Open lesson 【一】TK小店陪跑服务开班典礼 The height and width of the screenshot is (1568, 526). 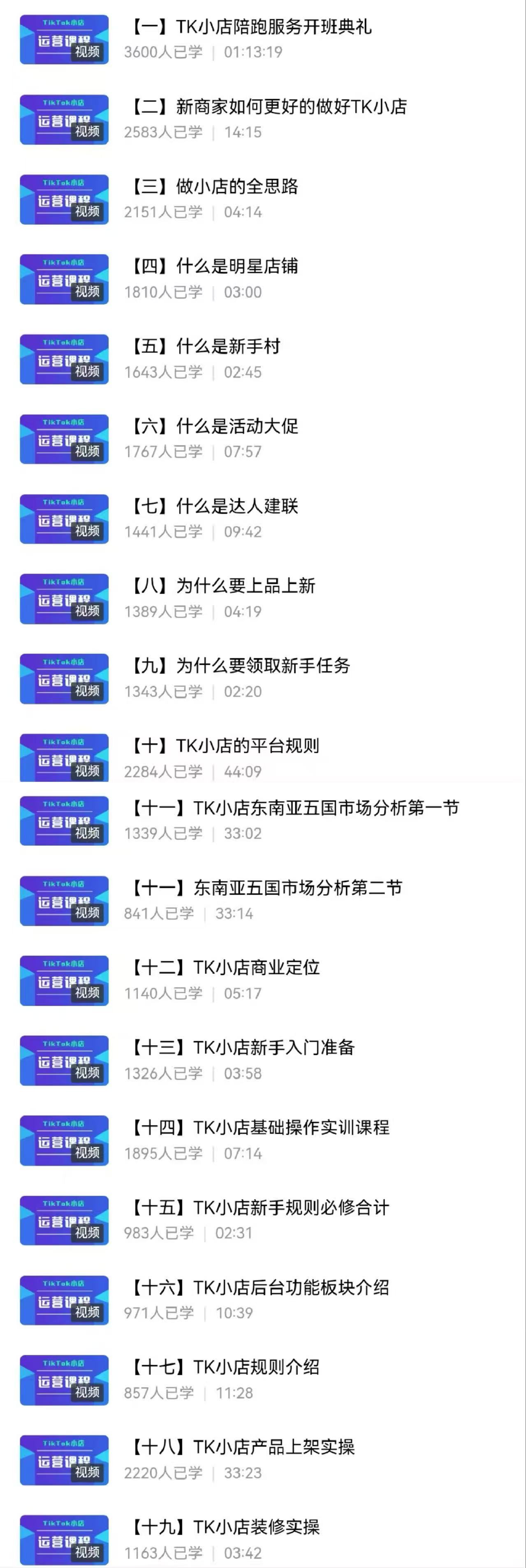[250, 28]
